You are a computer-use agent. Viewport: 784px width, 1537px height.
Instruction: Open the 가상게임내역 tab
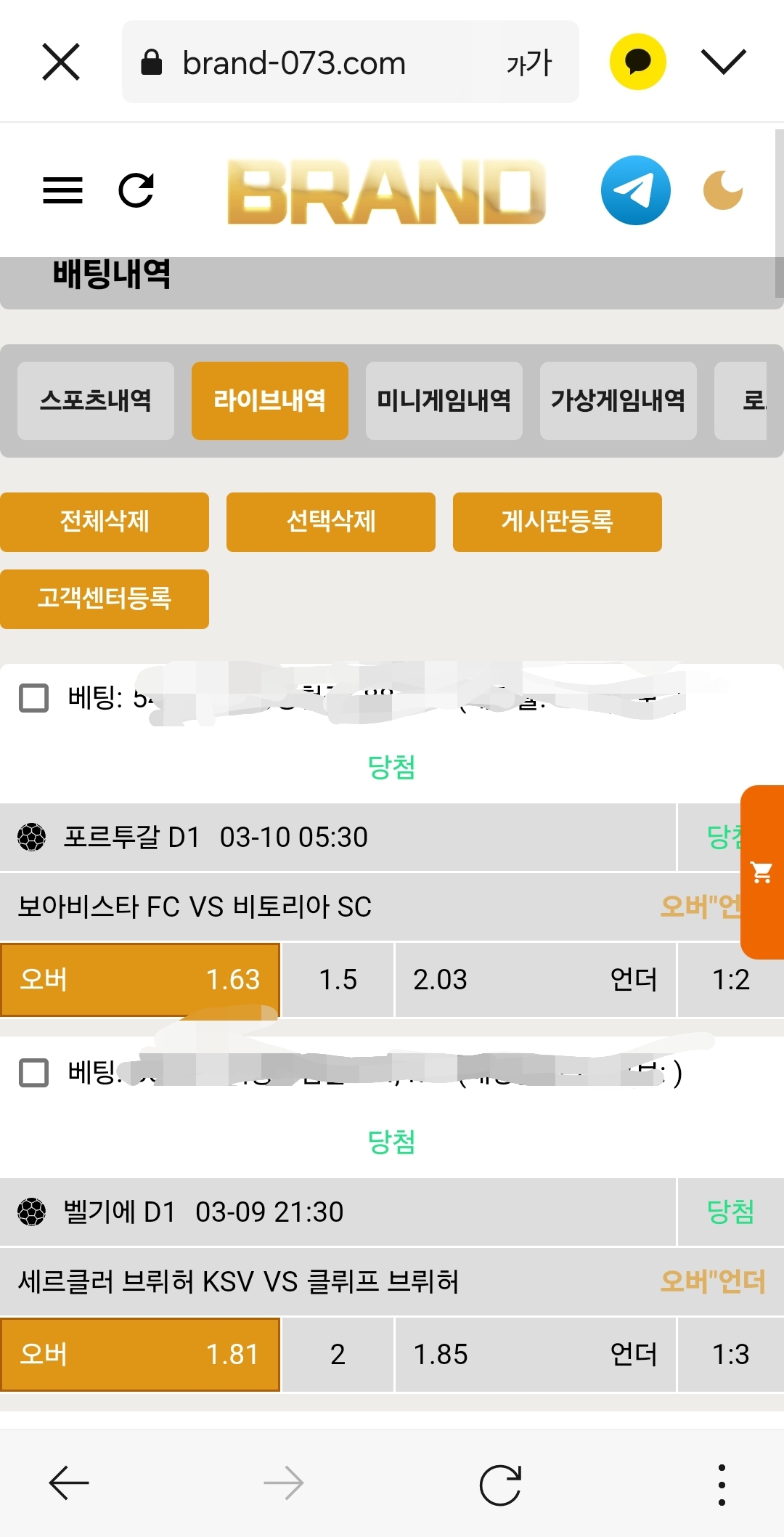point(618,400)
